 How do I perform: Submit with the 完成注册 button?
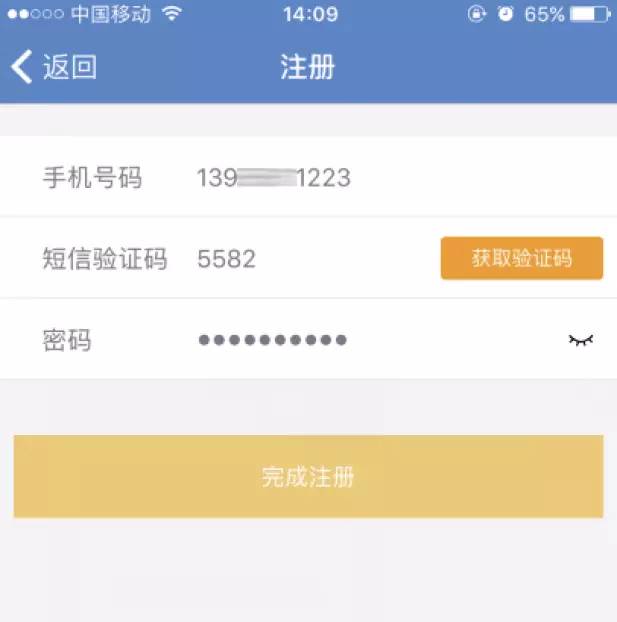click(x=308, y=476)
